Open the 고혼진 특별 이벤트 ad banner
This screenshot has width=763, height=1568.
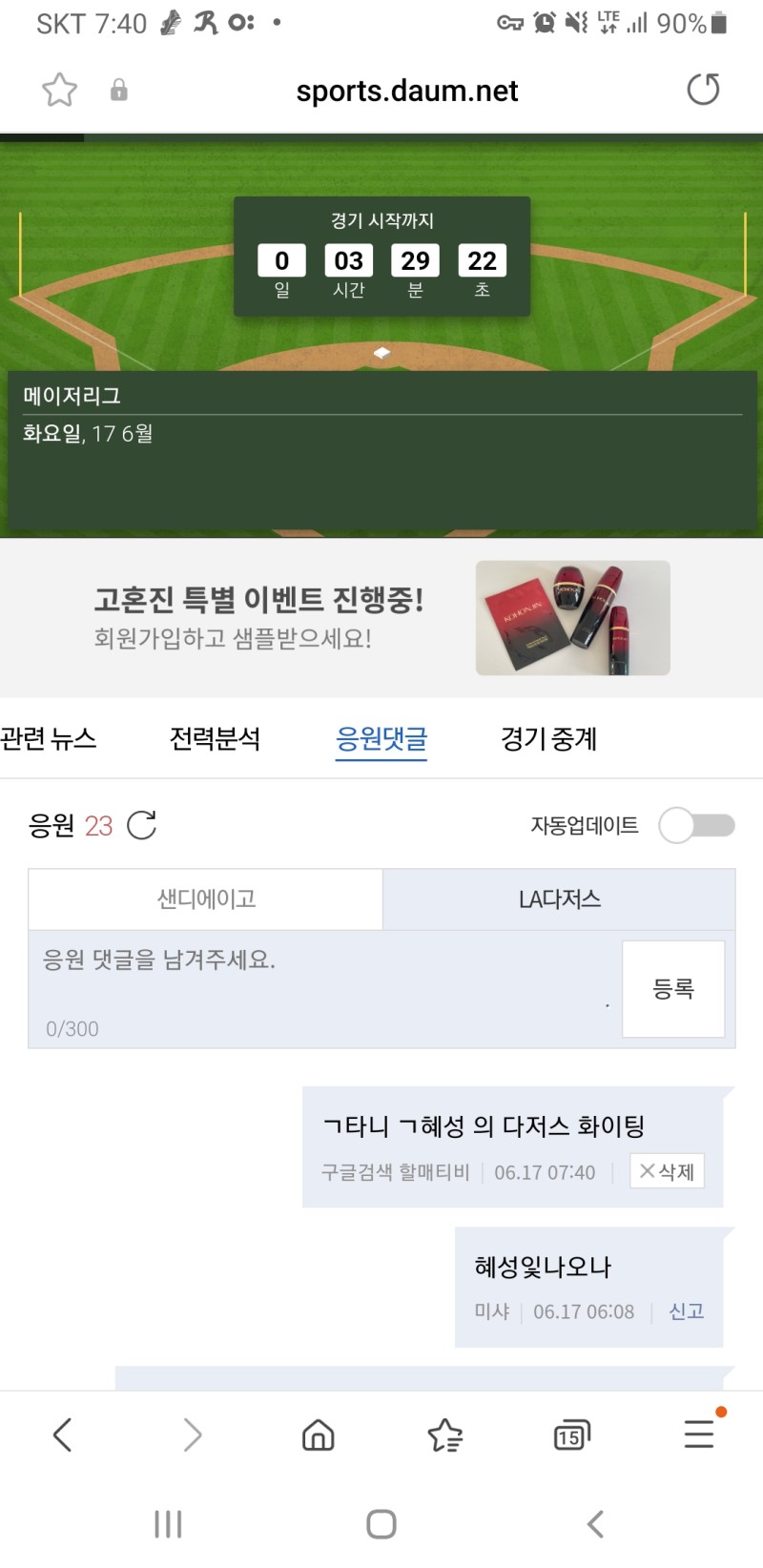[381, 618]
